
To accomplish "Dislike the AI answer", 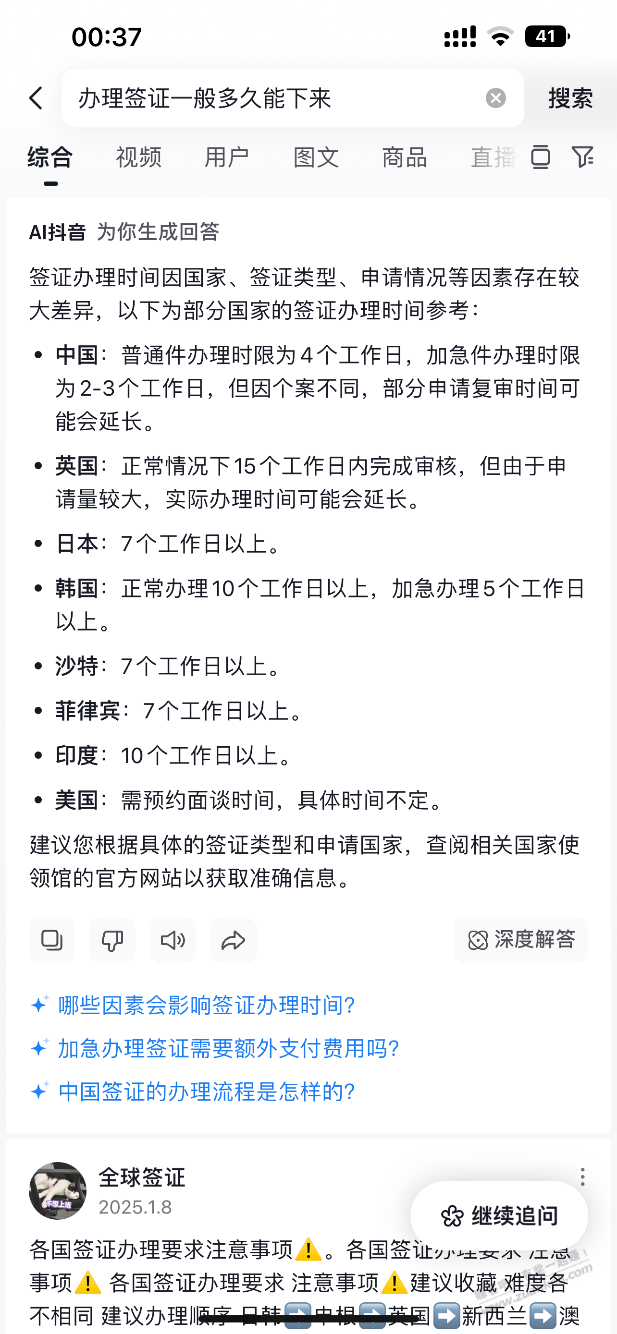I will [x=113, y=940].
